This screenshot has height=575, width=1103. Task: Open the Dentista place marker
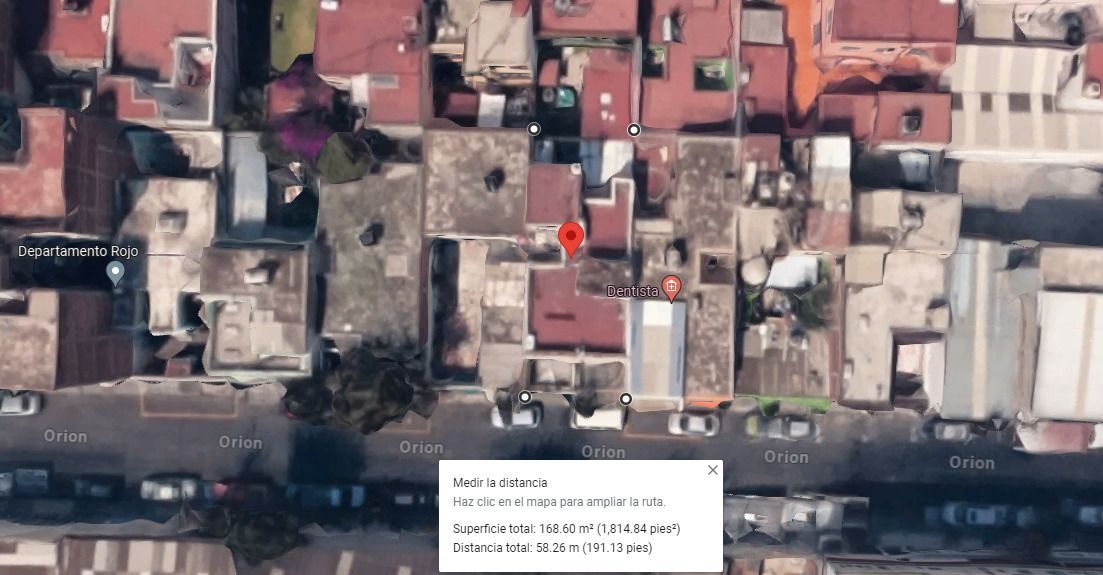point(672,289)
